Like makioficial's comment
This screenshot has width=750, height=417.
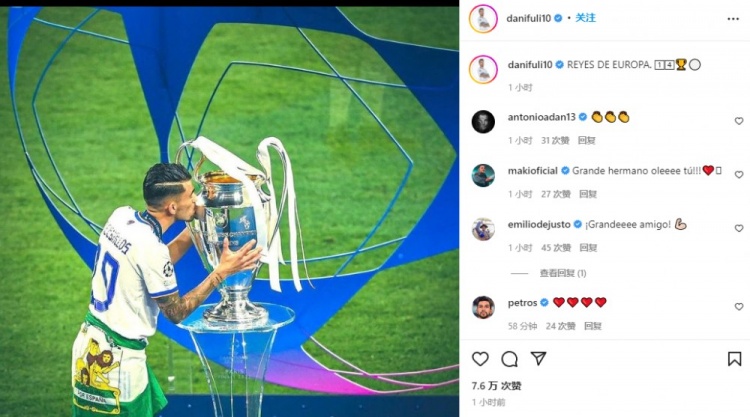pyautogui.click(x=739, y=175)
